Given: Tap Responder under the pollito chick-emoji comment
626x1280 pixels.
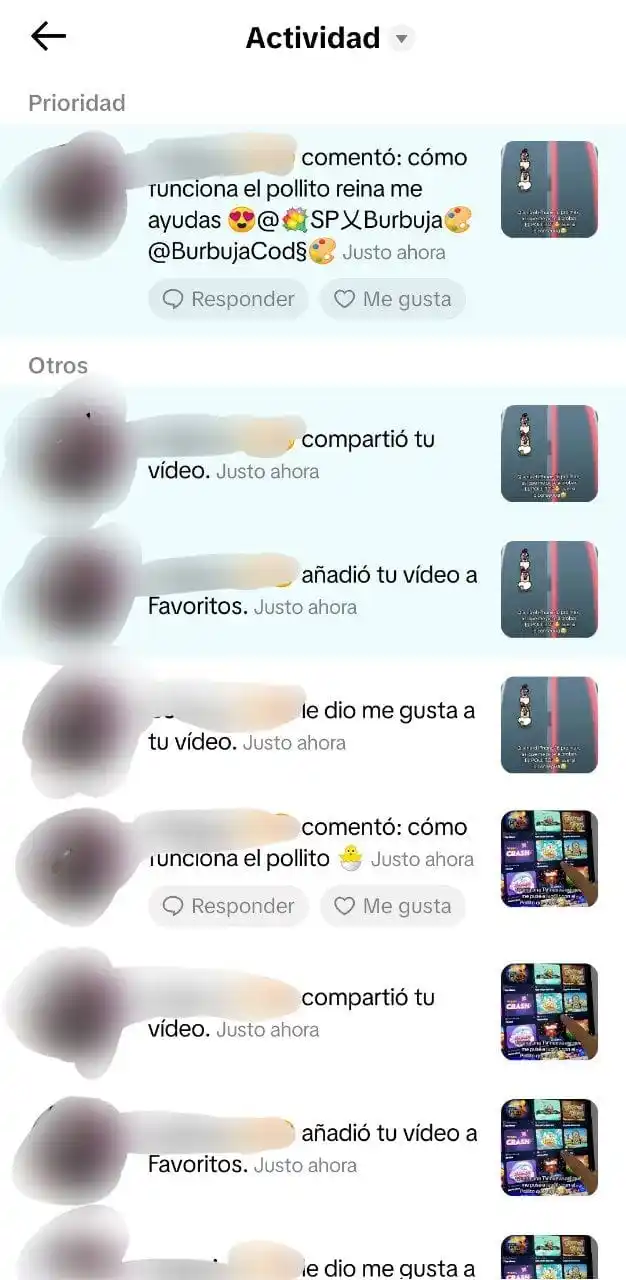Looking at the screenshot, I should (228, 906).
